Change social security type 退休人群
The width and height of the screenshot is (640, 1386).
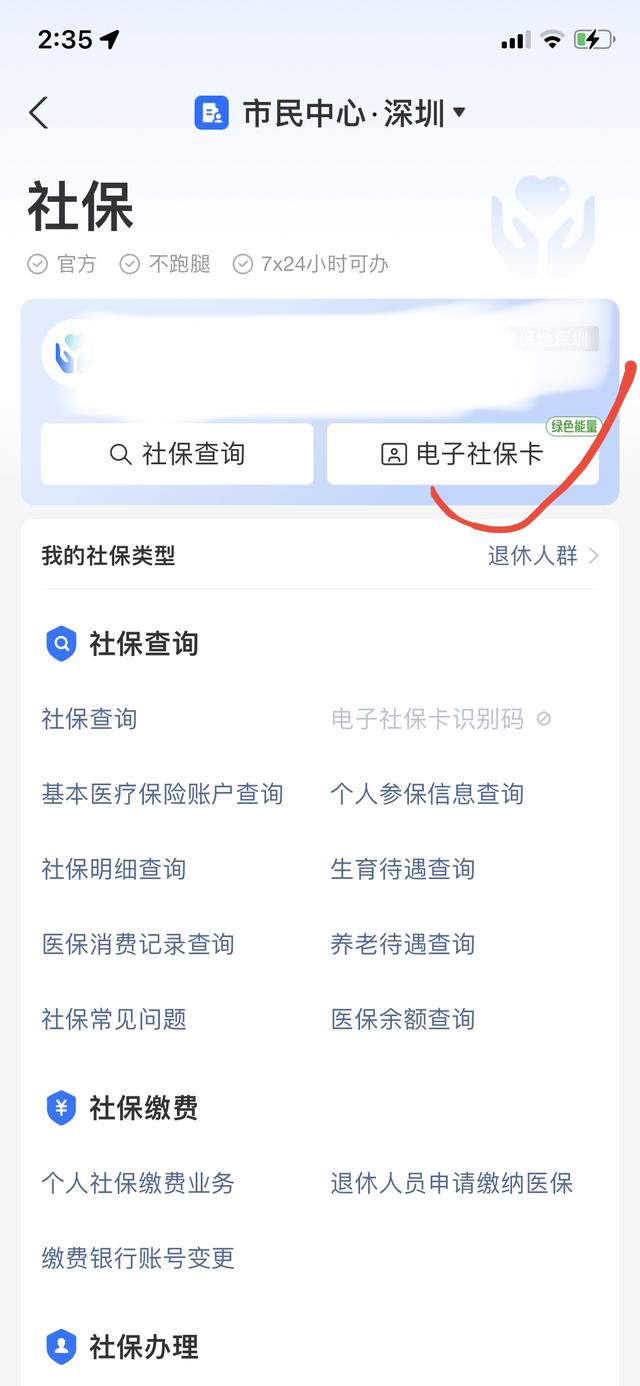tap(542, 556)
